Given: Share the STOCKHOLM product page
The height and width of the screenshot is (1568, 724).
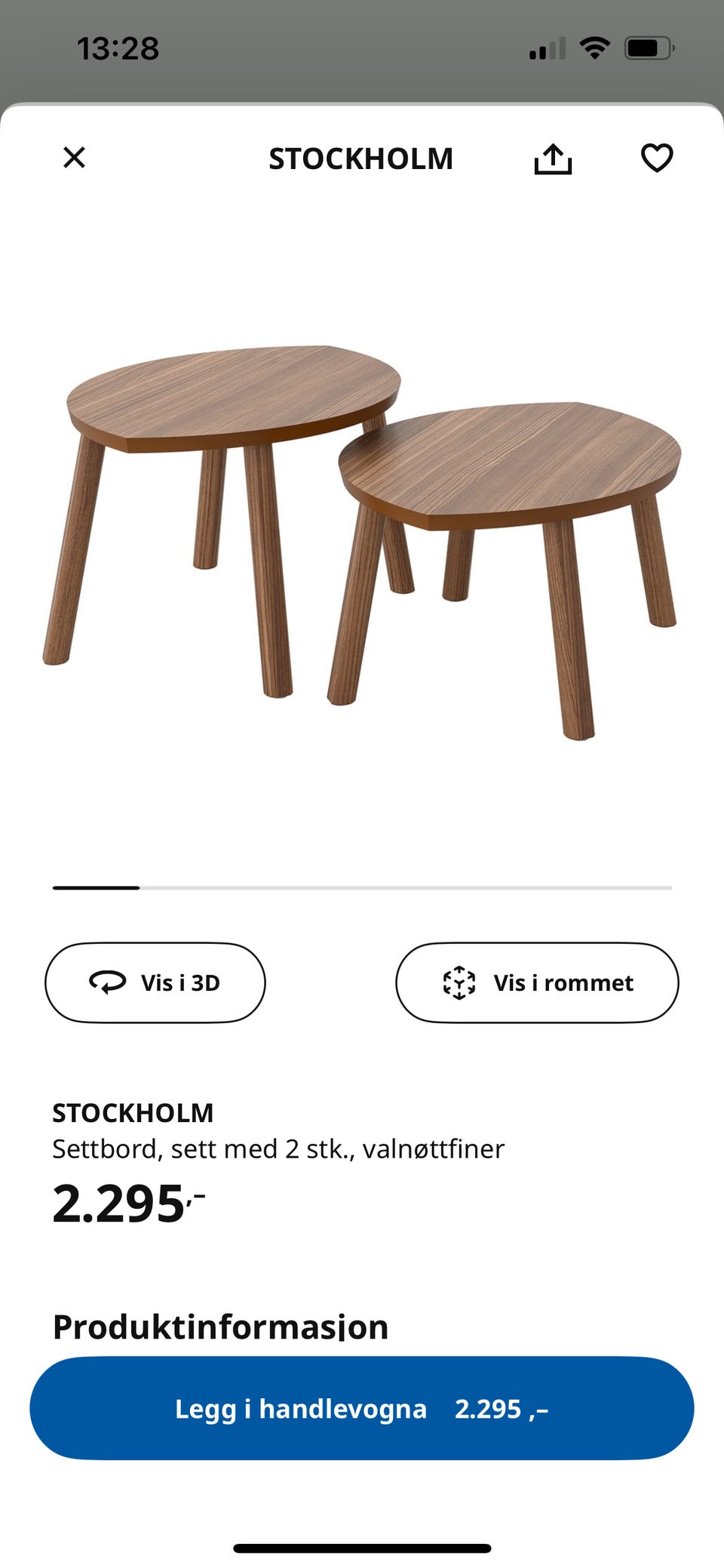Looking at the screenshot, I should click(554, 158).
